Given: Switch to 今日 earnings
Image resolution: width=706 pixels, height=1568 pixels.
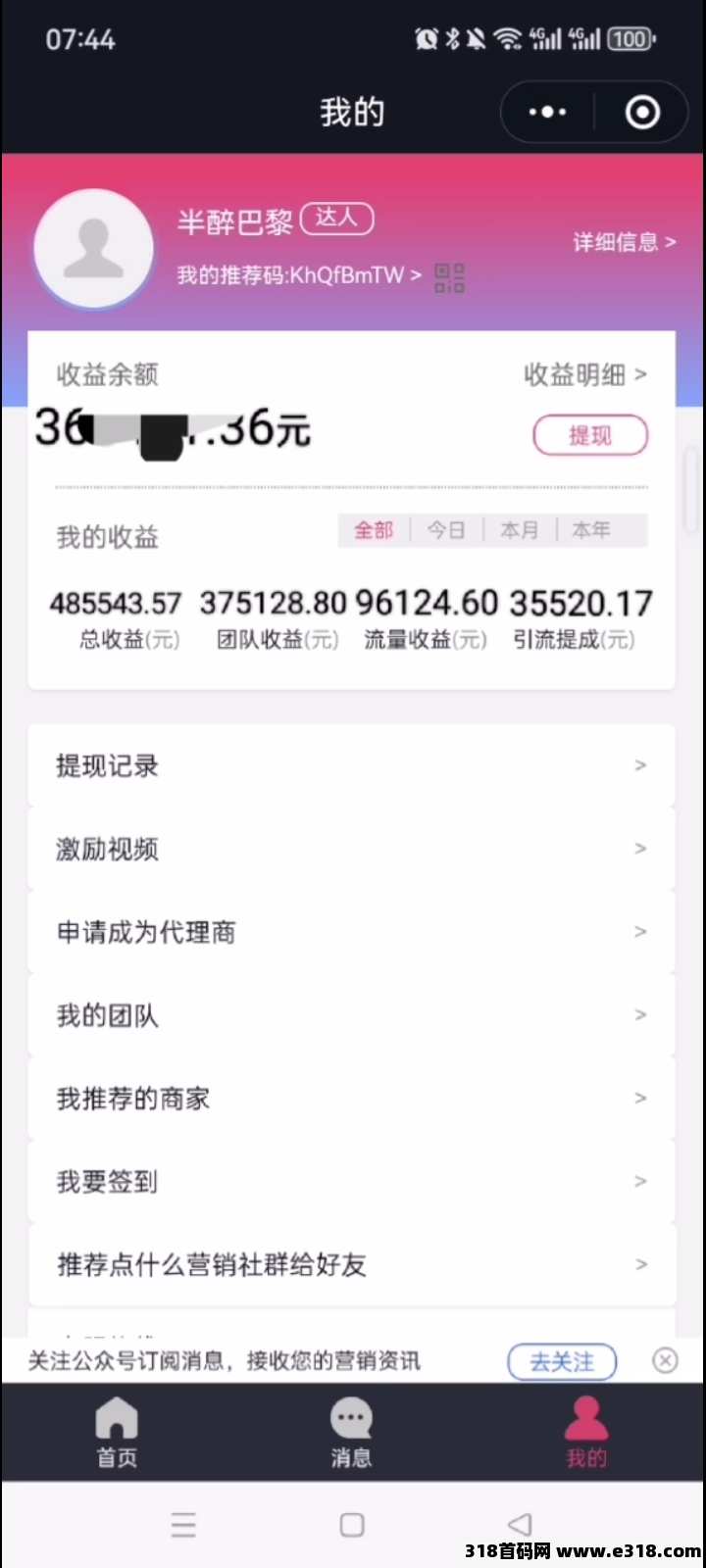Looking at the screenshot, I should pyautogui.click(x=446, y=530).
